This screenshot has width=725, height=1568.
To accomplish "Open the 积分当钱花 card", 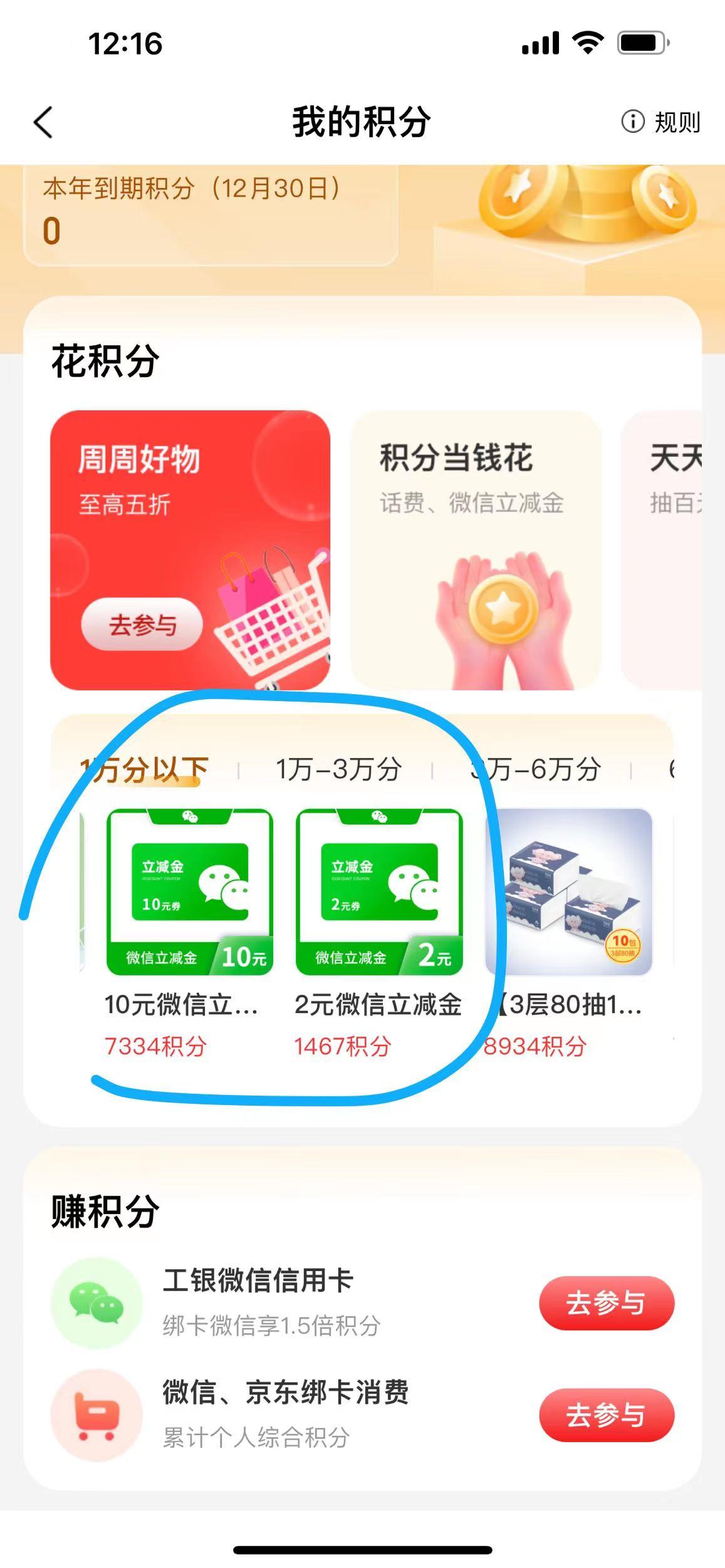I will tap(475, 549).
